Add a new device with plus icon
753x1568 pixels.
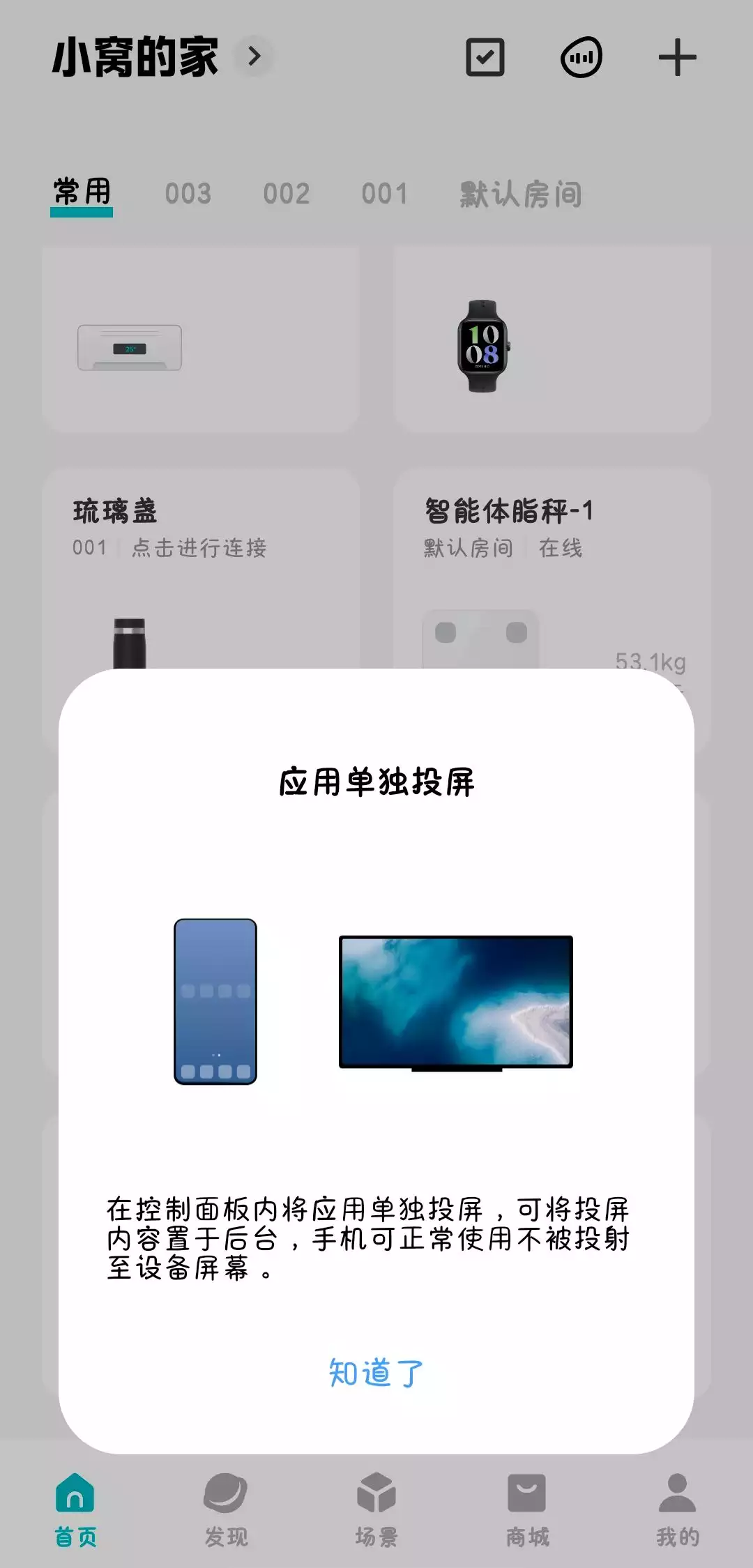[677, 57]
